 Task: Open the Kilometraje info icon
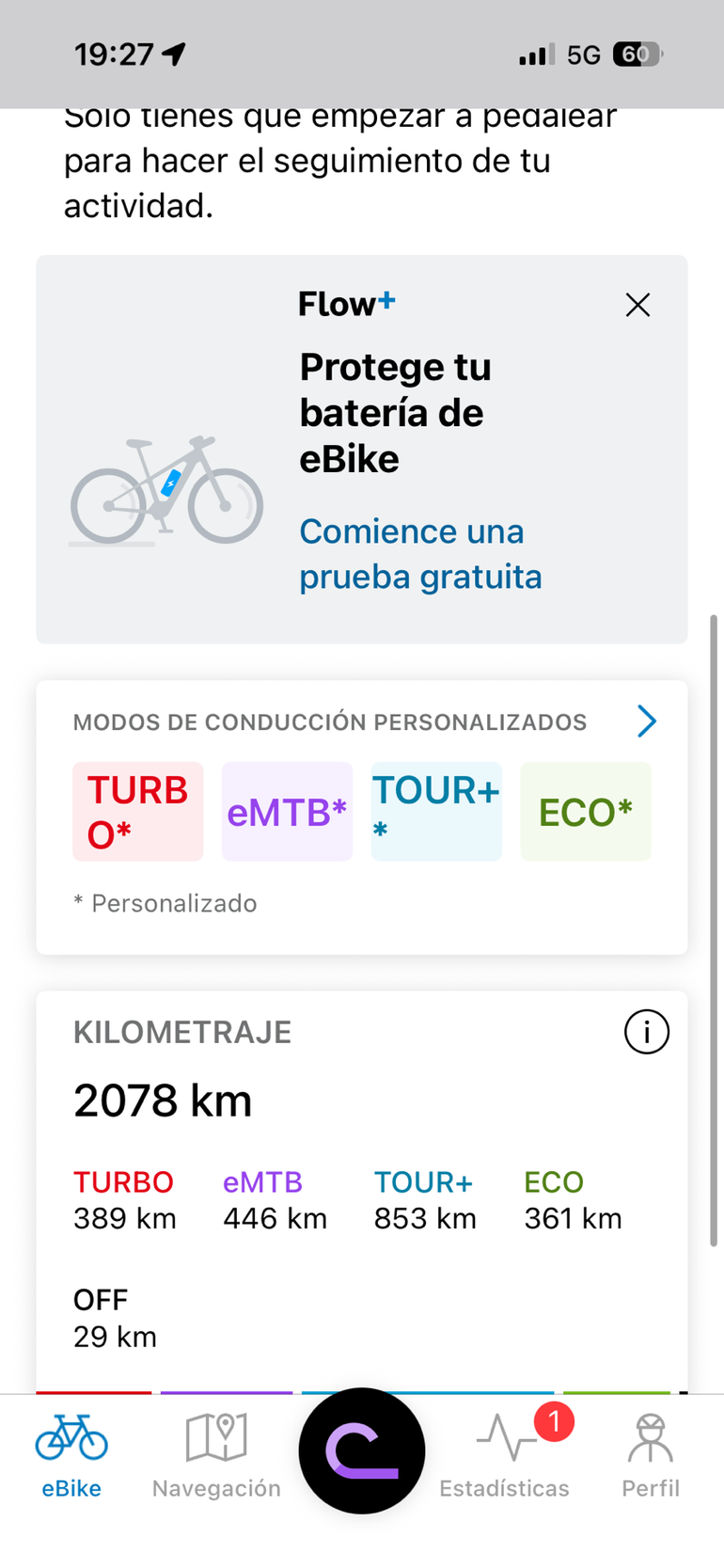click(x=647, y=1032)
